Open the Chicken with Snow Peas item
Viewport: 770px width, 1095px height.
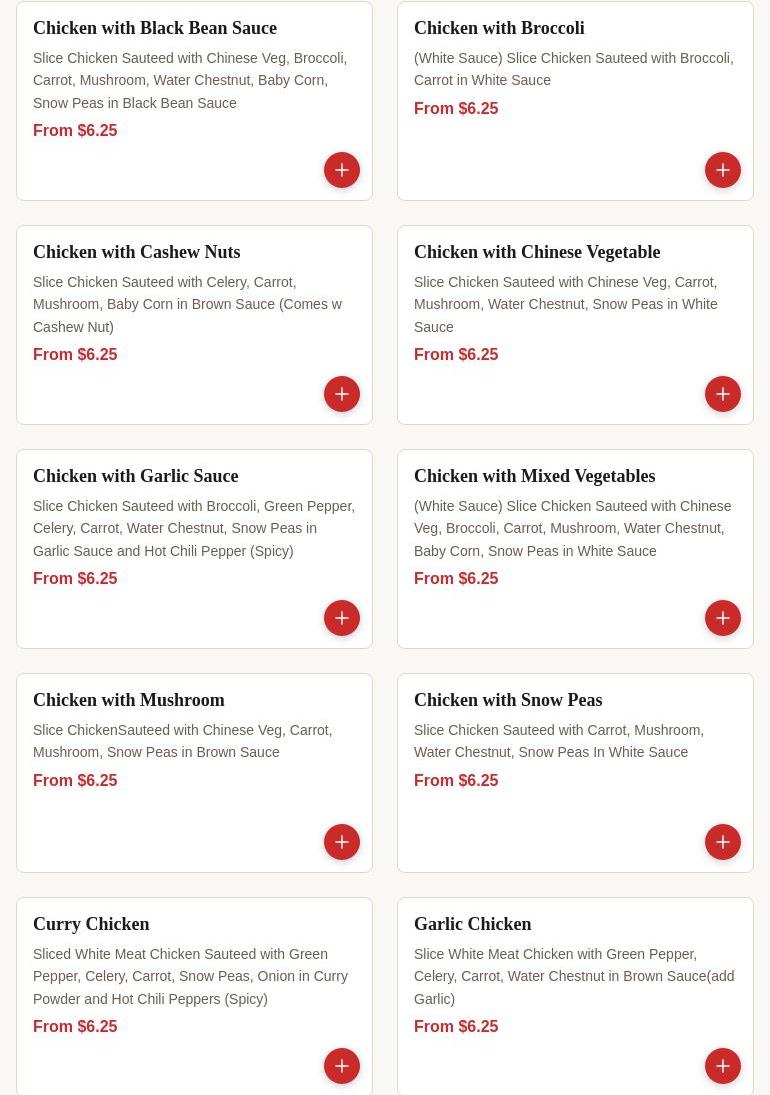(x=508, y=700)
